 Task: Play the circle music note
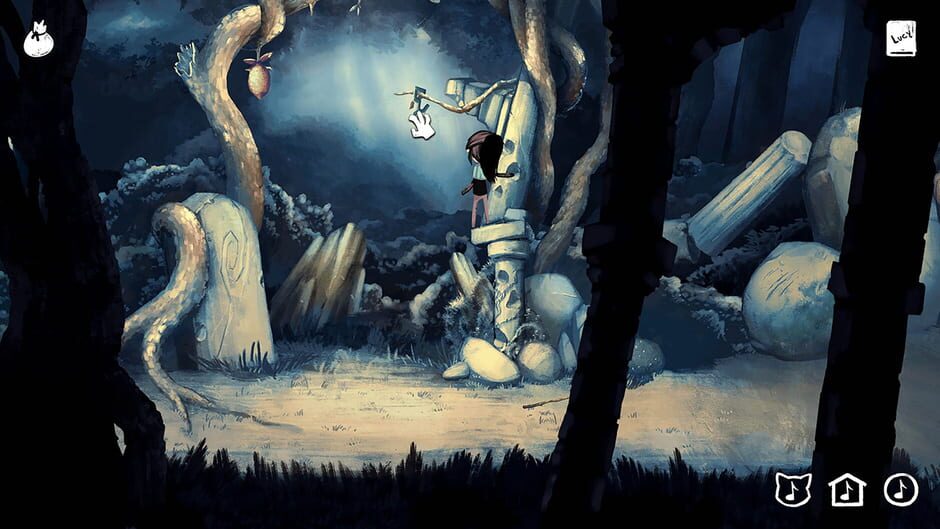pos(900,489)
